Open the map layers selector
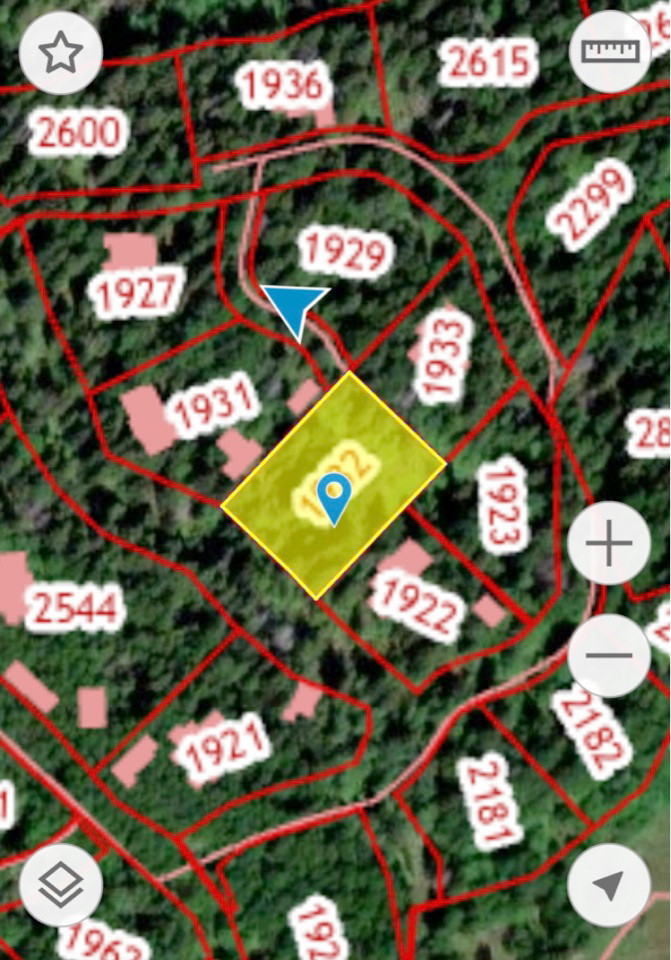Screen dimensions: 671x960 (x=61, y=884)
